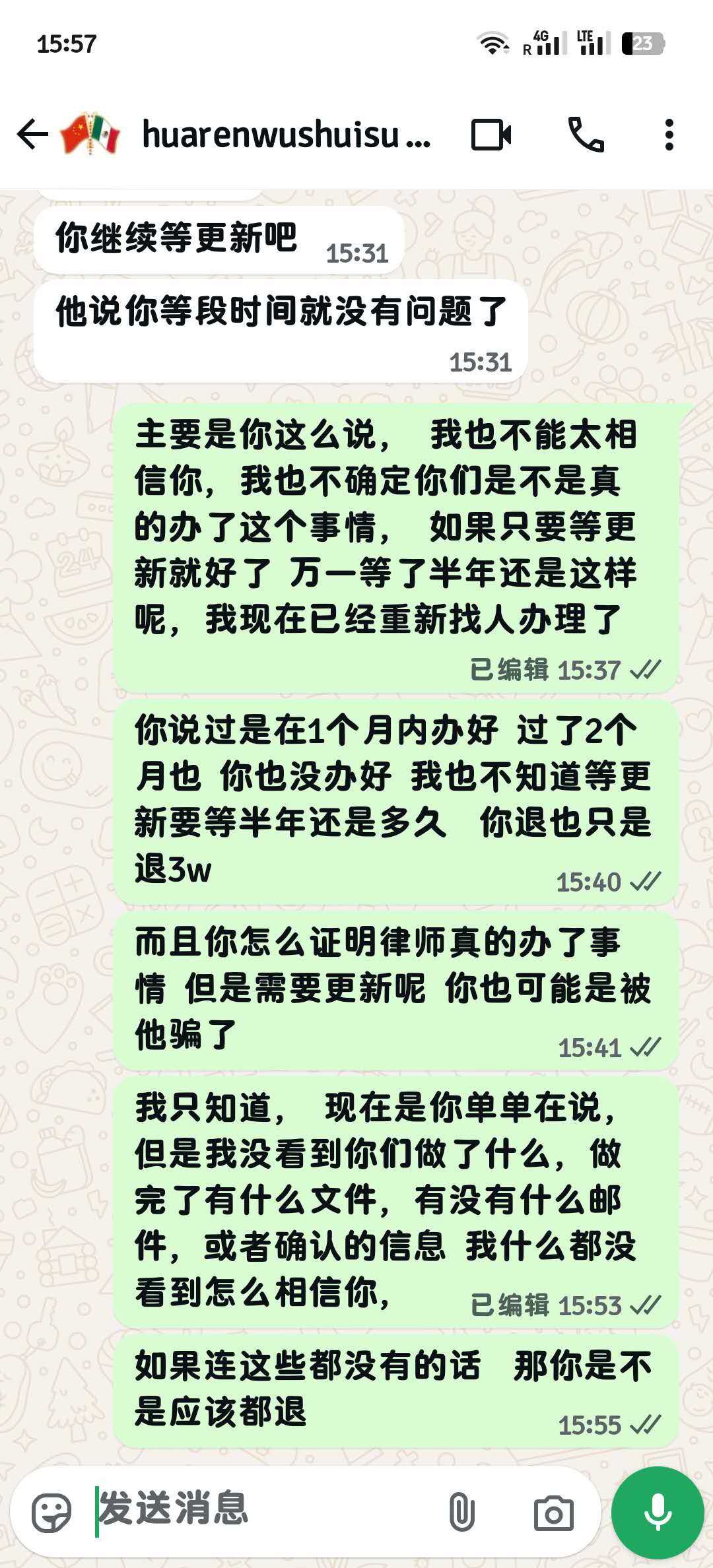Image resolution: width=713 pixels, height=1568 pixels.
Task: Open the camera to send a photo
Action: click(x=553, y=1513)
